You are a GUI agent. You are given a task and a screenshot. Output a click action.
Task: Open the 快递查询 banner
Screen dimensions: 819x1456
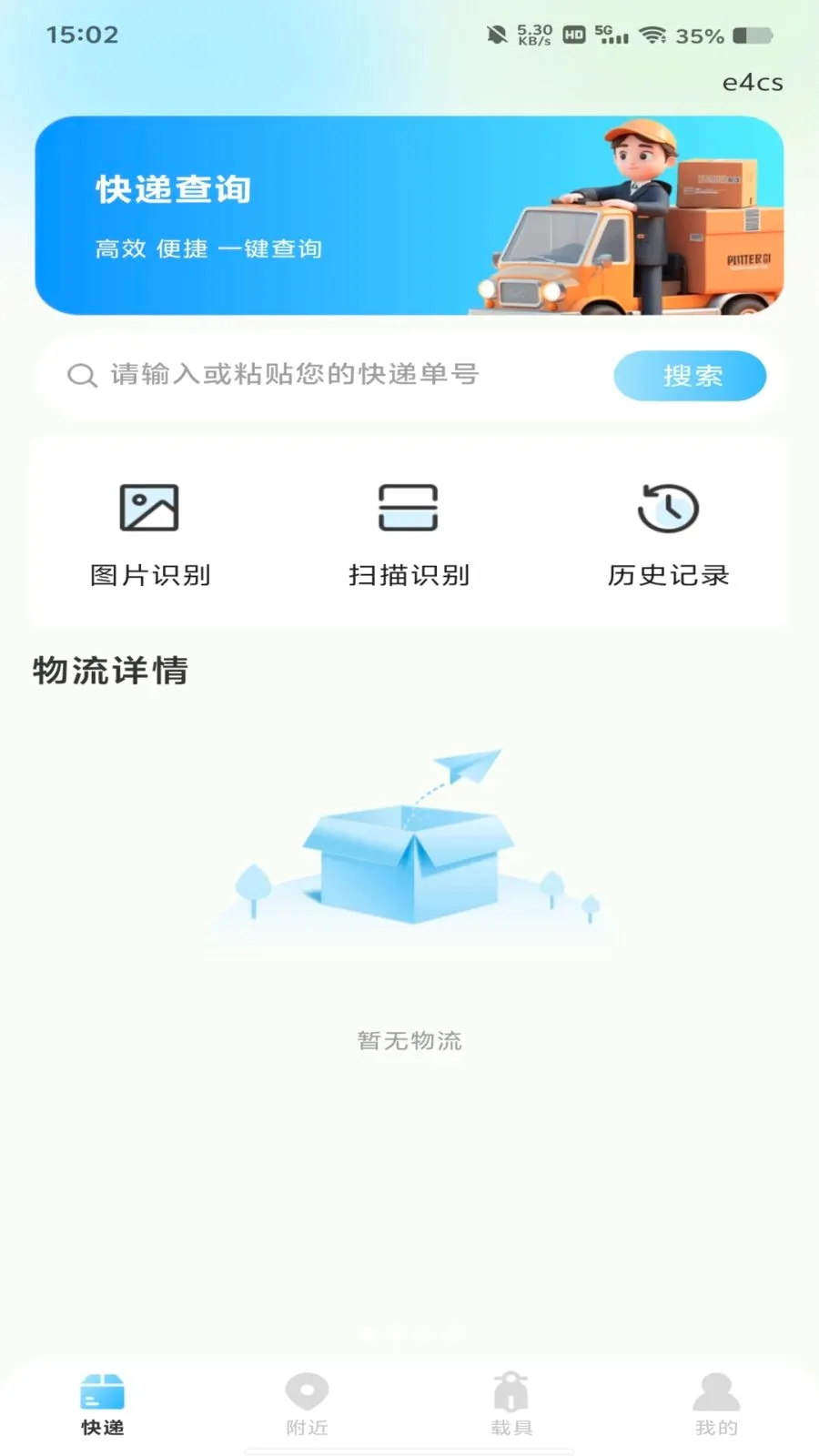(x=409, y=215)
